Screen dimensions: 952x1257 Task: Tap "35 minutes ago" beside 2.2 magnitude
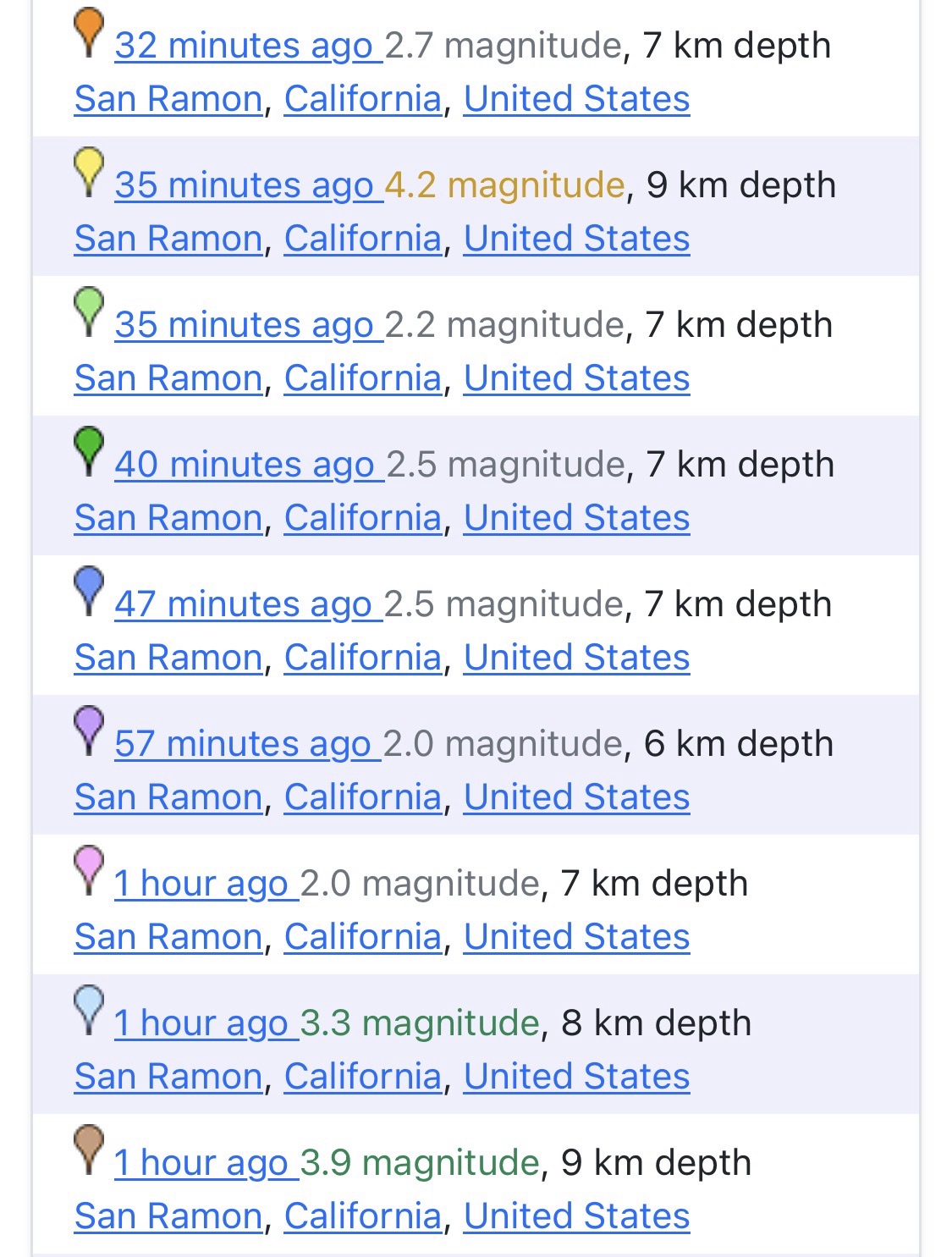click(x=244, y=325)
